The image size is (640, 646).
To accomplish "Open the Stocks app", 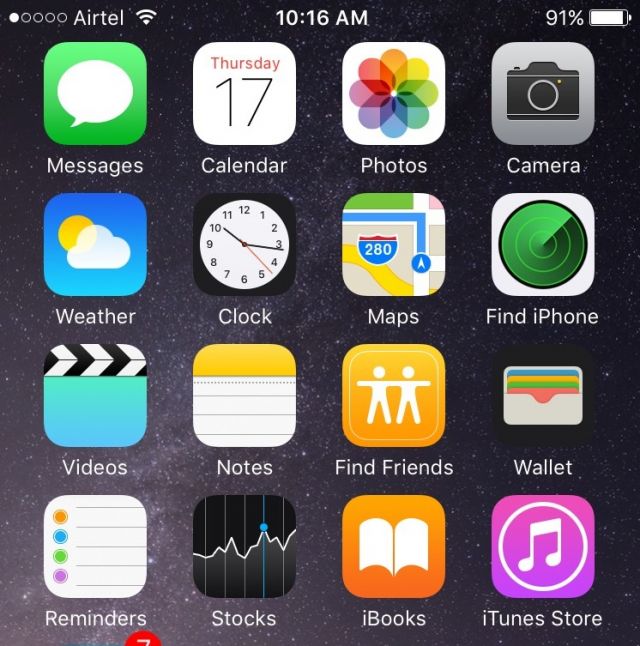I will 244,546.
